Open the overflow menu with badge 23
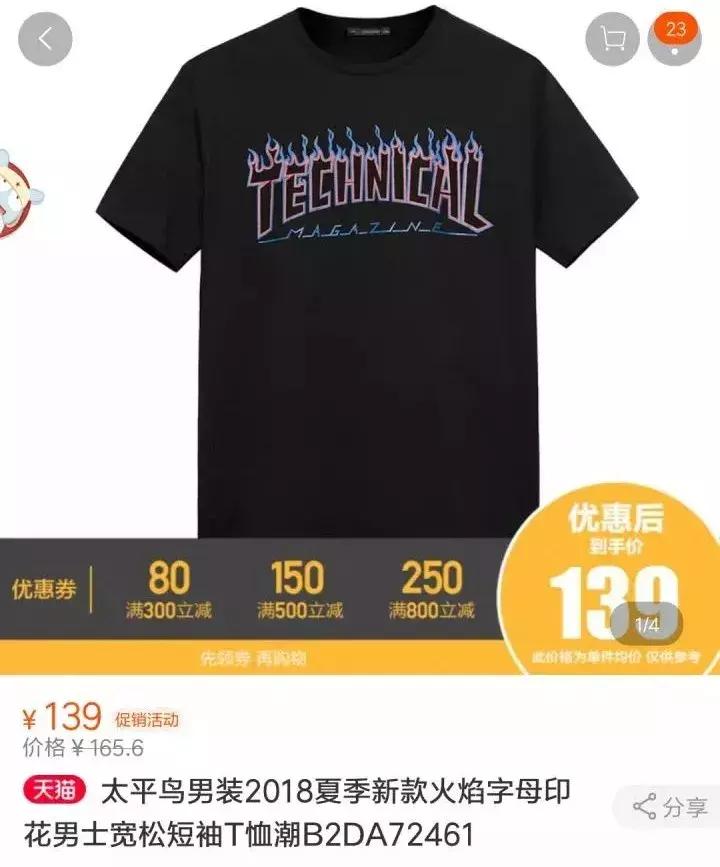 pos(675,40)
